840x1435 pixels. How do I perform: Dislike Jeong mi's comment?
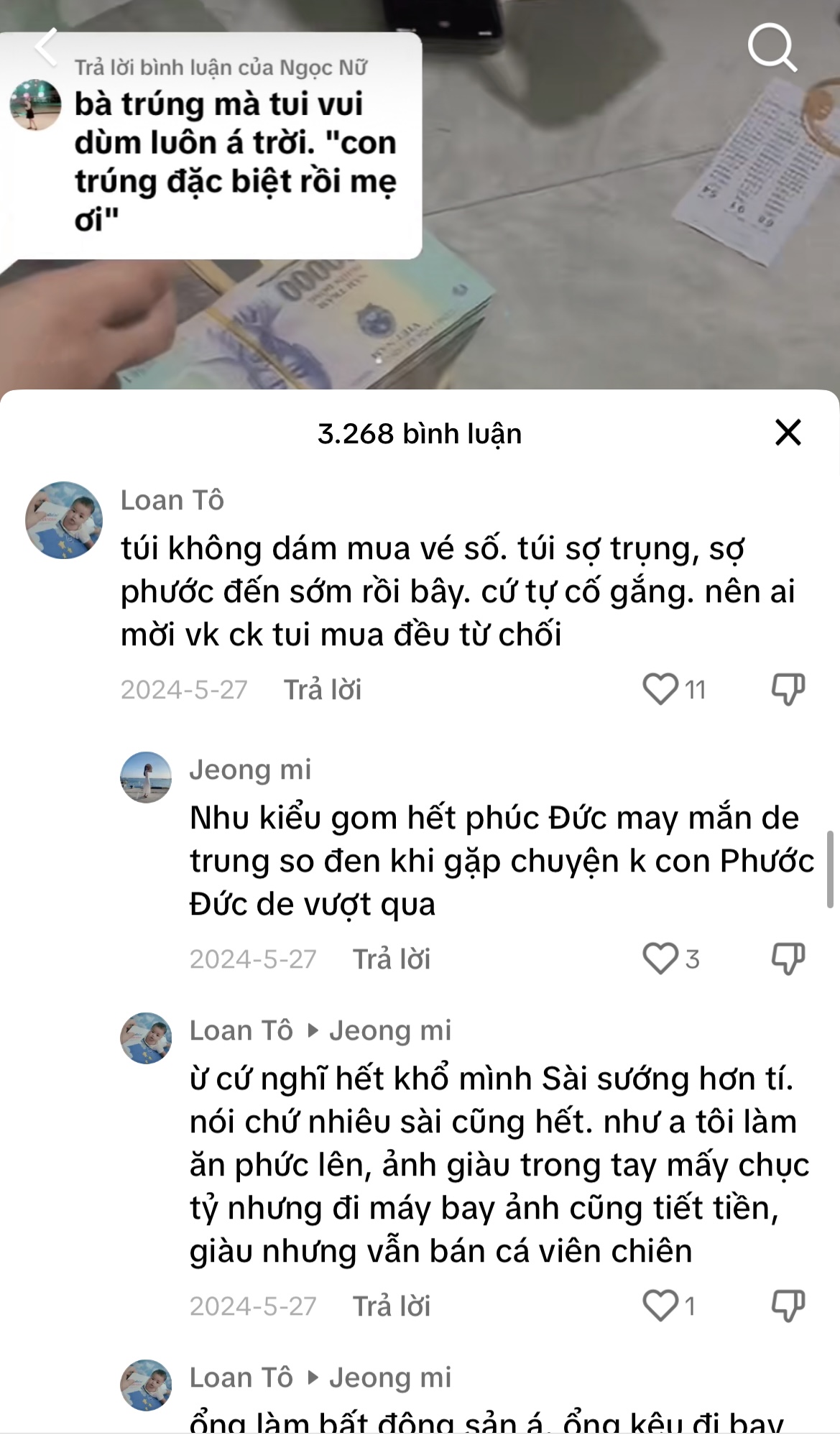[788, 959]
